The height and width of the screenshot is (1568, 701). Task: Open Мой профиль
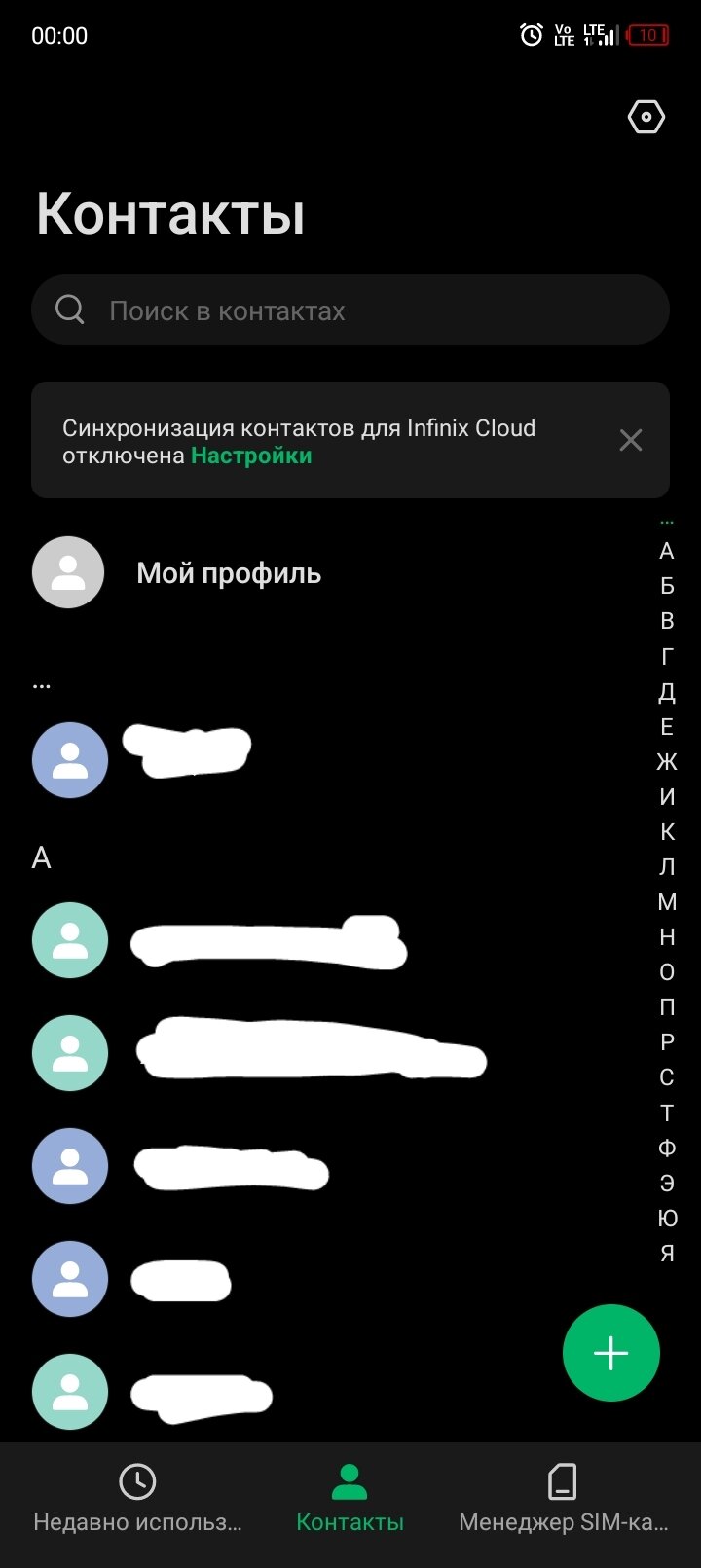(x=229, y=573)
